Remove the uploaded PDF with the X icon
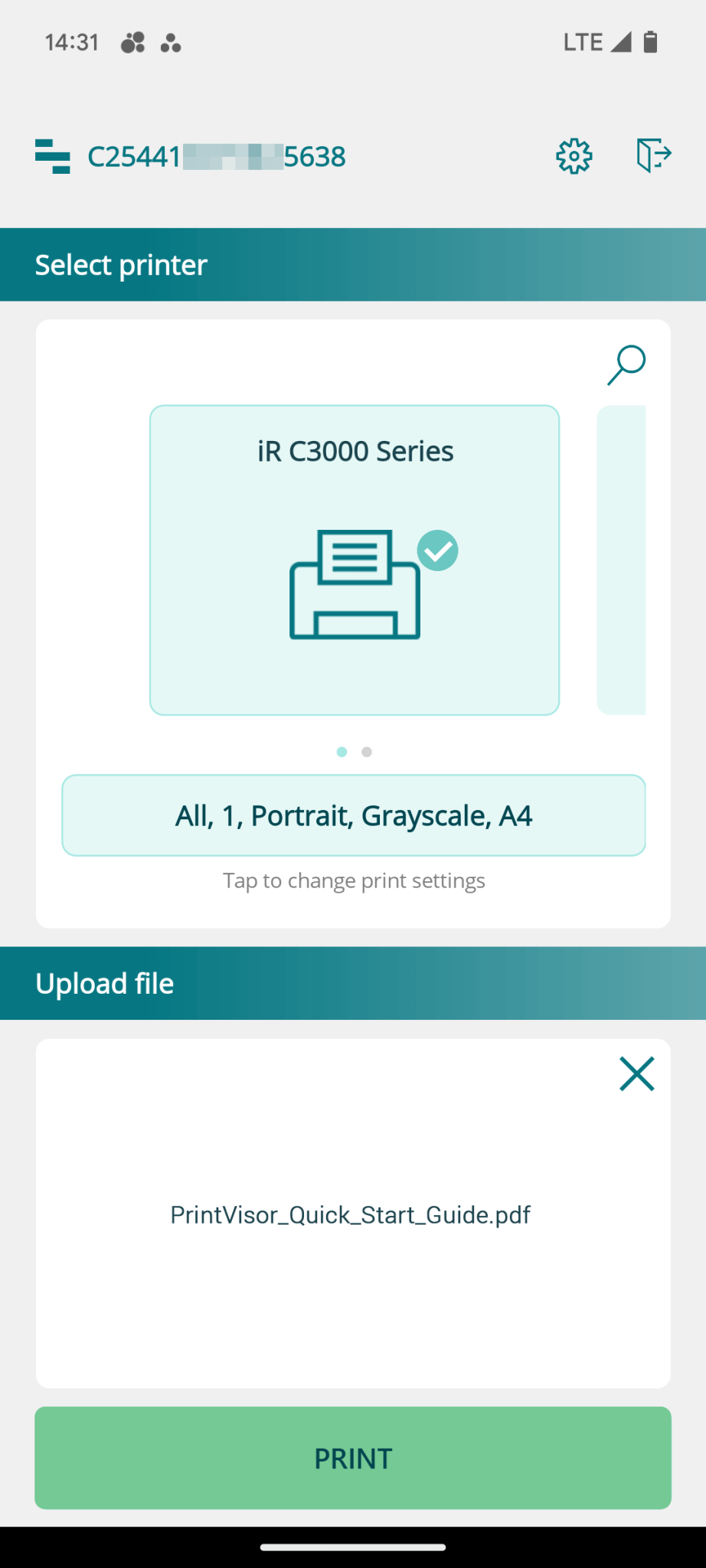 (636, 1073)
